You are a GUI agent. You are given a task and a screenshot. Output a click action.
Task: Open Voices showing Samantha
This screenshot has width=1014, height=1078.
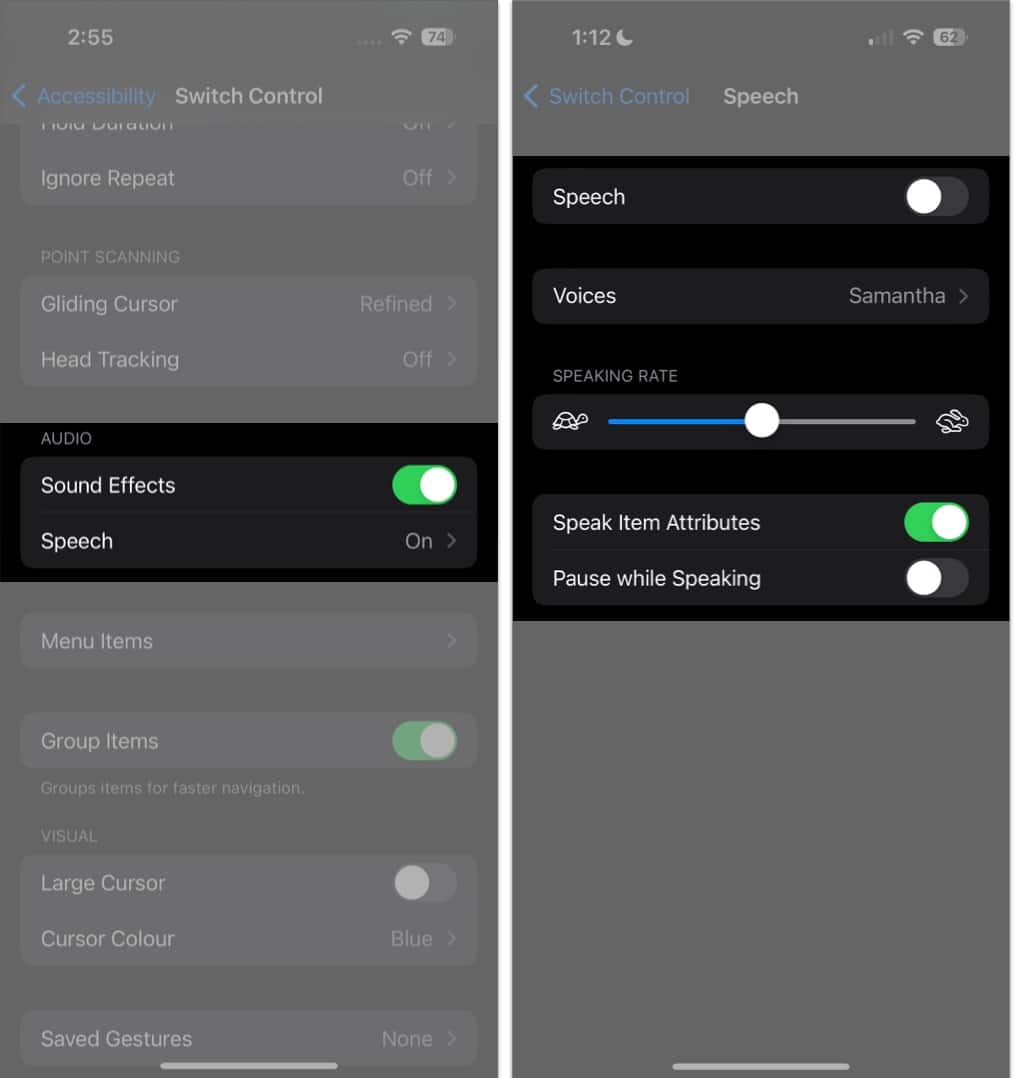760,296
